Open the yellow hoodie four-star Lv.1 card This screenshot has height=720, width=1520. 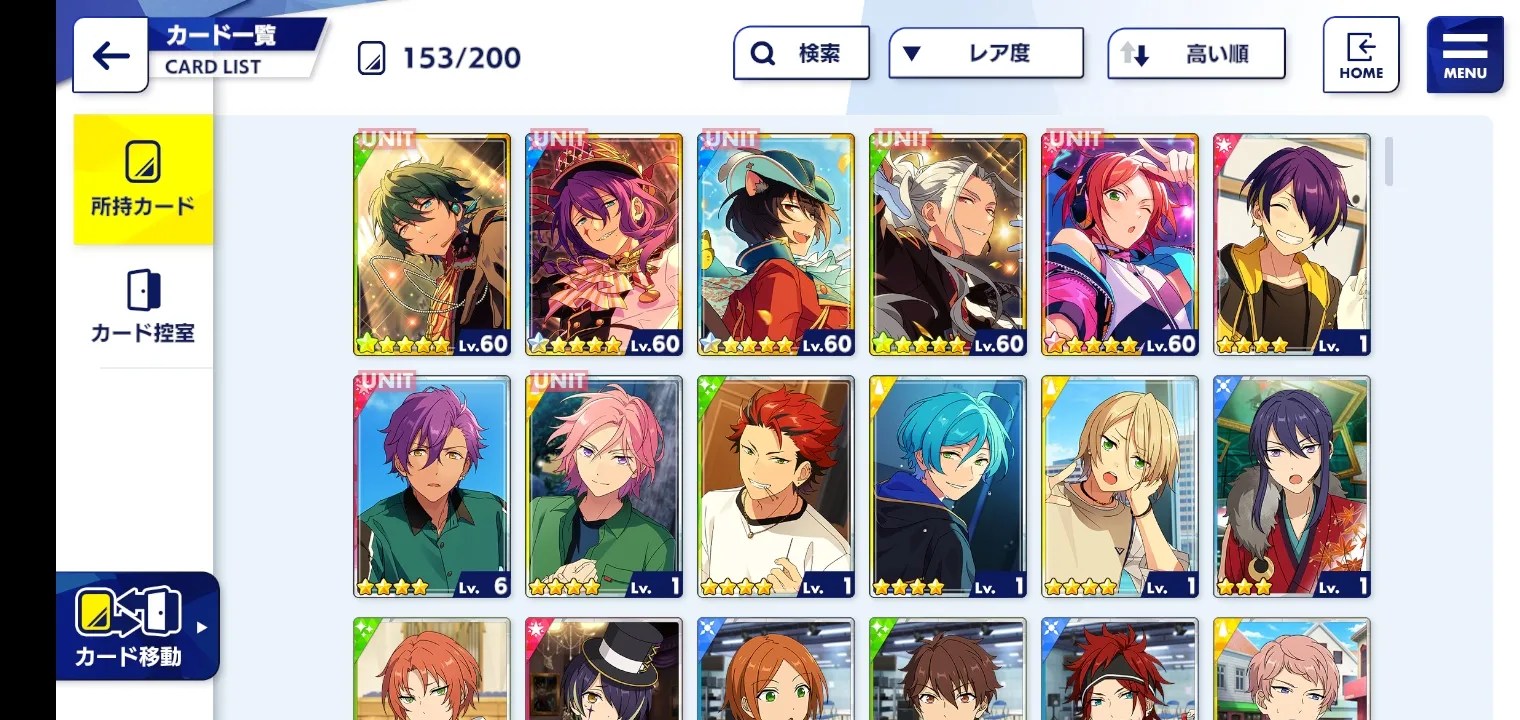point(1292,244)
